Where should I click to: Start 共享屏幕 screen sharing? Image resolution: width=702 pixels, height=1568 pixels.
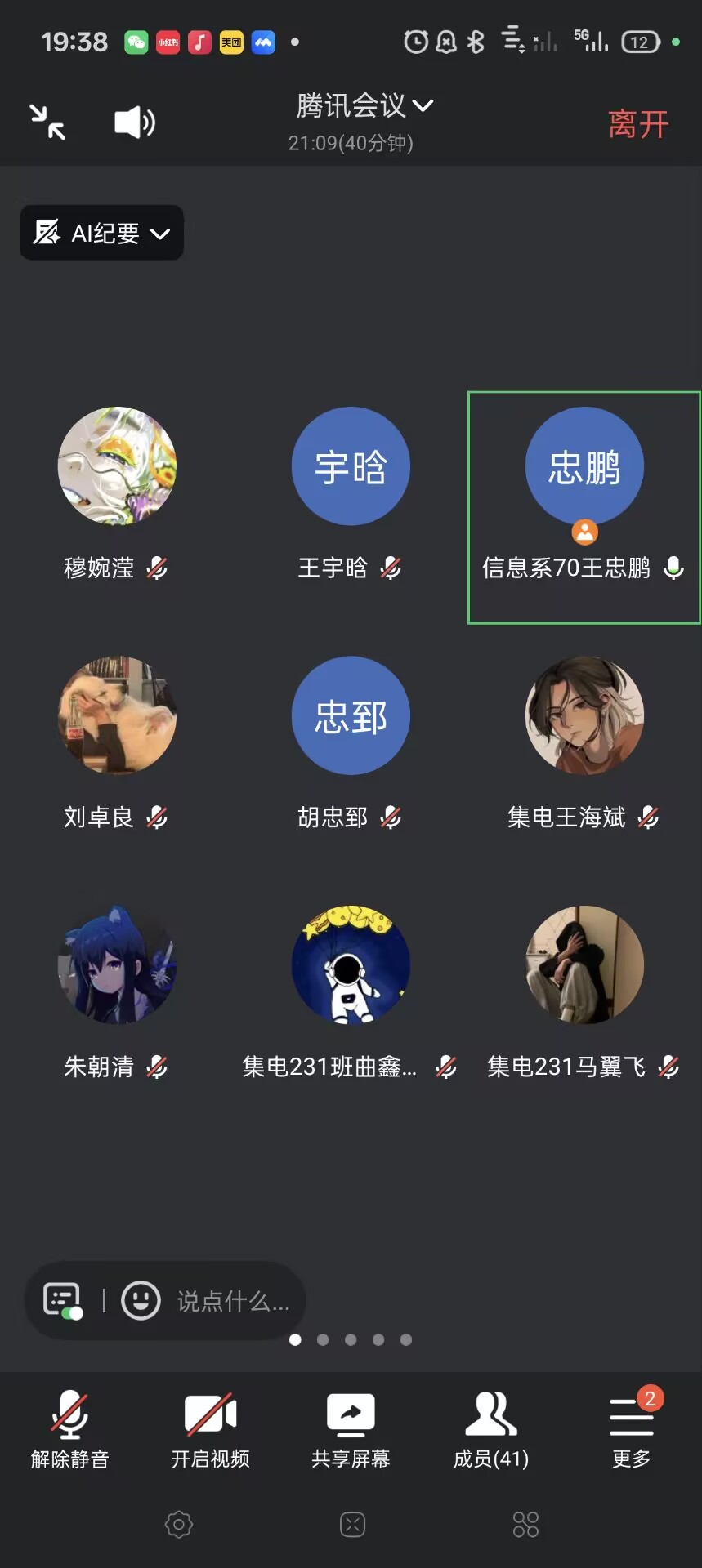pos(351,1429)
